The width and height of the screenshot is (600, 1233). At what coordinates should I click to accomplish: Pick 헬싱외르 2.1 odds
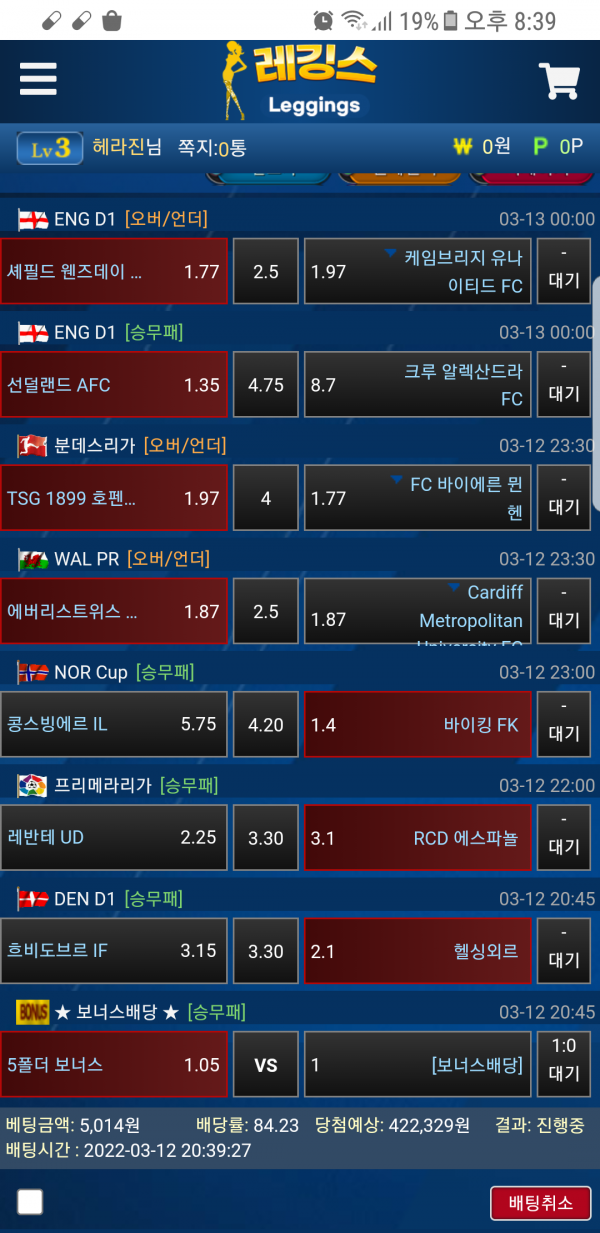tap(417, 951)
